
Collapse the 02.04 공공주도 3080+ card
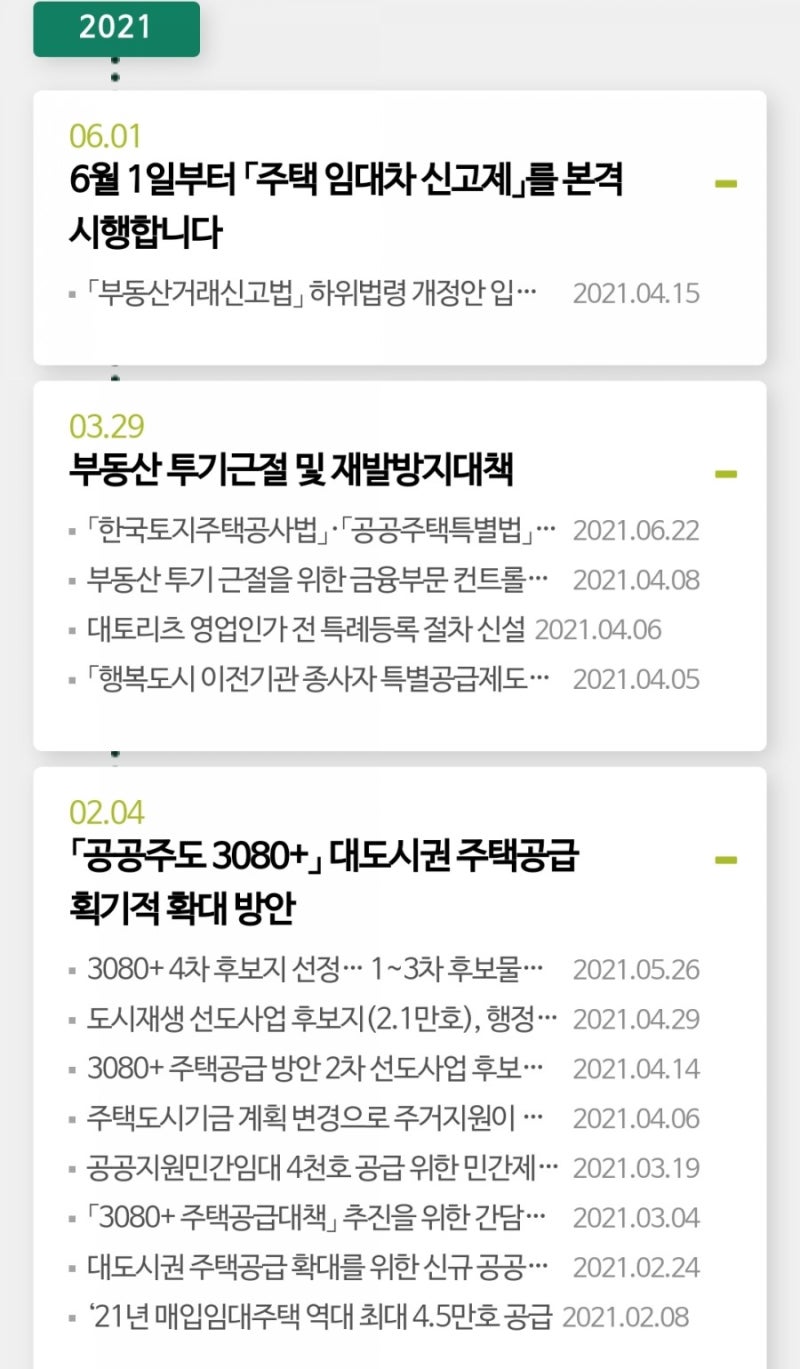coord(727,860)
